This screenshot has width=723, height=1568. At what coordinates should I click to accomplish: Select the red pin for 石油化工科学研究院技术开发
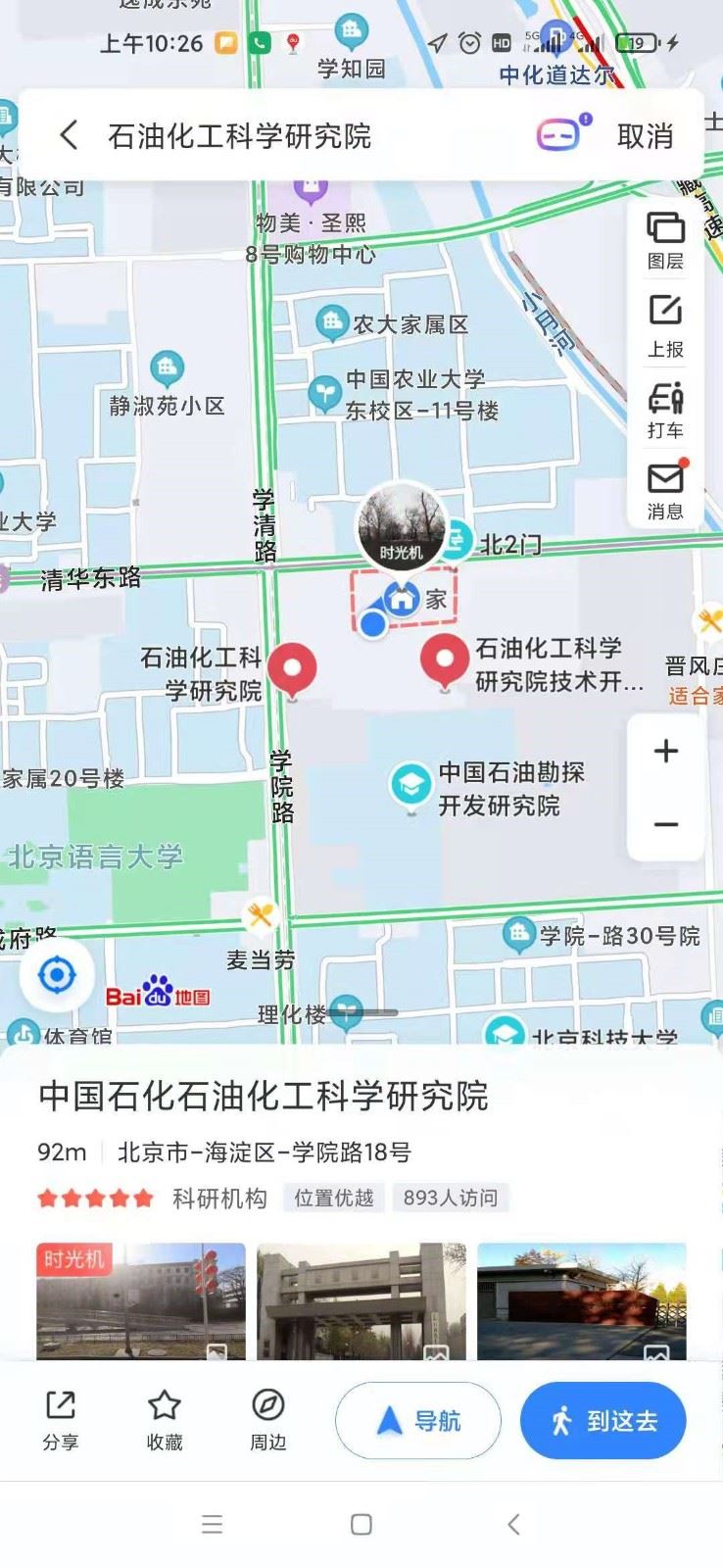[x=445, y=661]
